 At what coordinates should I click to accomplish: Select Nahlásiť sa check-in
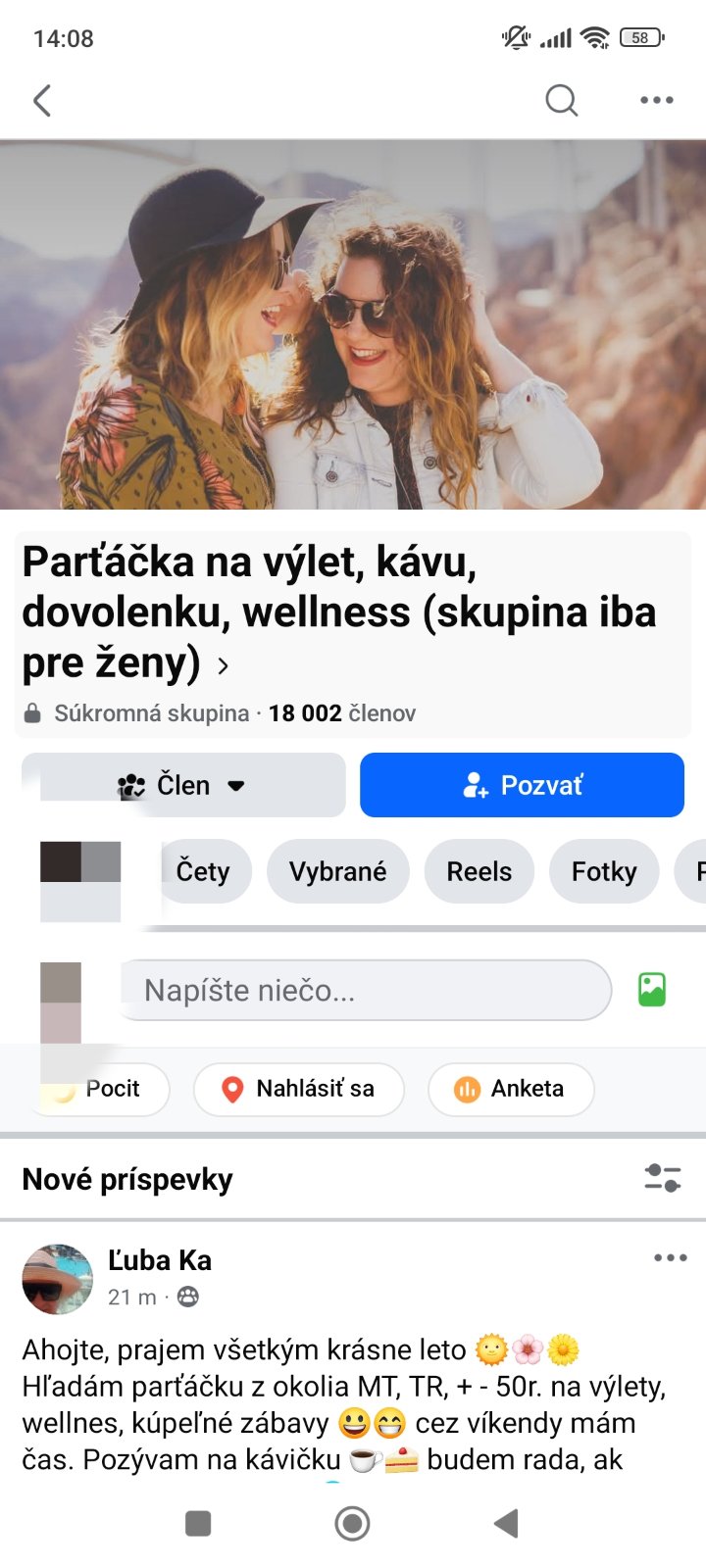click(299, 1089)
